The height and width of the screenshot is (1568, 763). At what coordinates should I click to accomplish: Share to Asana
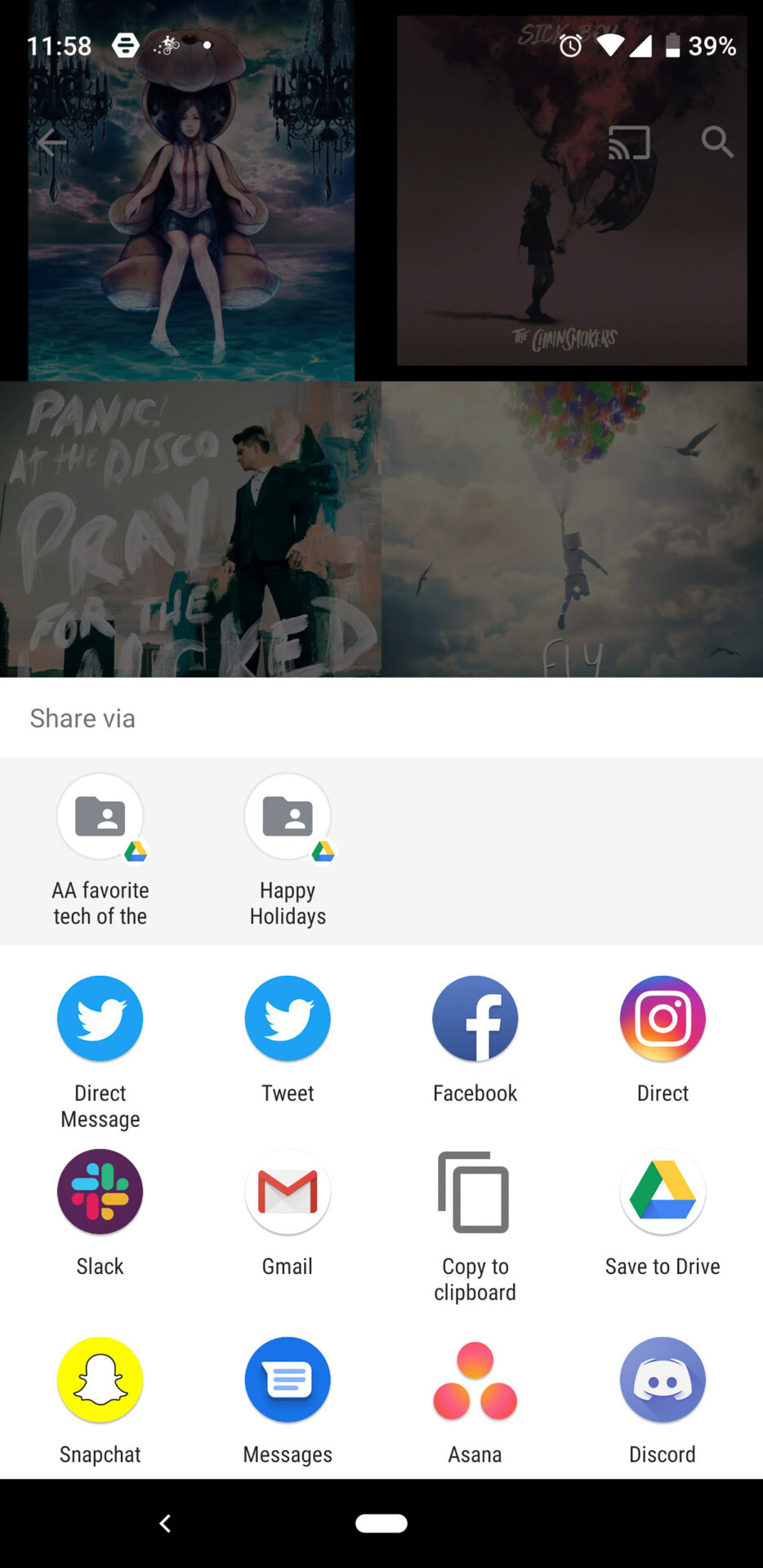pyautogui.click(x=475, y=1379)
